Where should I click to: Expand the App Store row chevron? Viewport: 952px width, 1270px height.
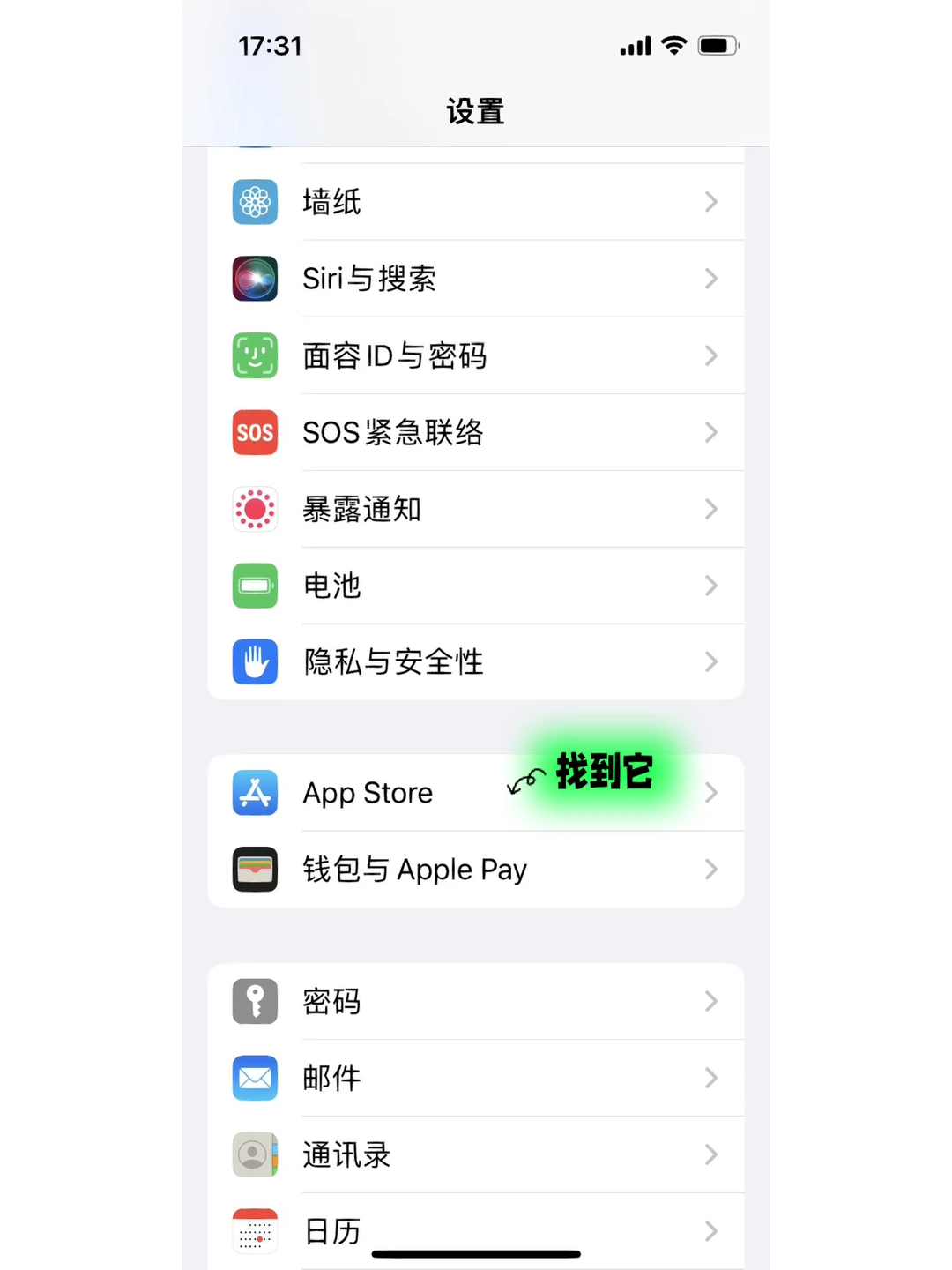click(711, 792)
